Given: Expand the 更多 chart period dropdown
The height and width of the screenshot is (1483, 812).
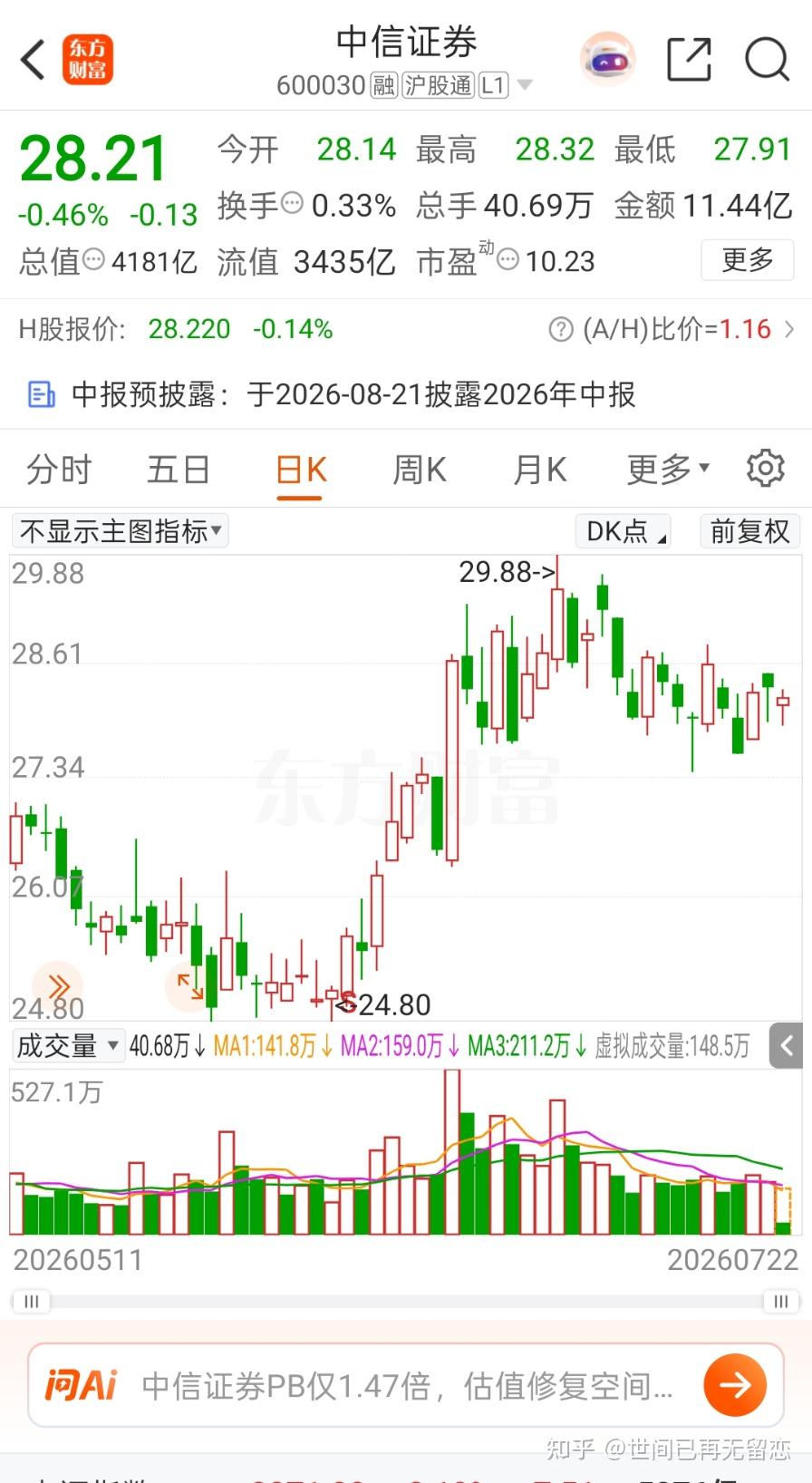Looking at the screenshot, I should click(668, 470).
